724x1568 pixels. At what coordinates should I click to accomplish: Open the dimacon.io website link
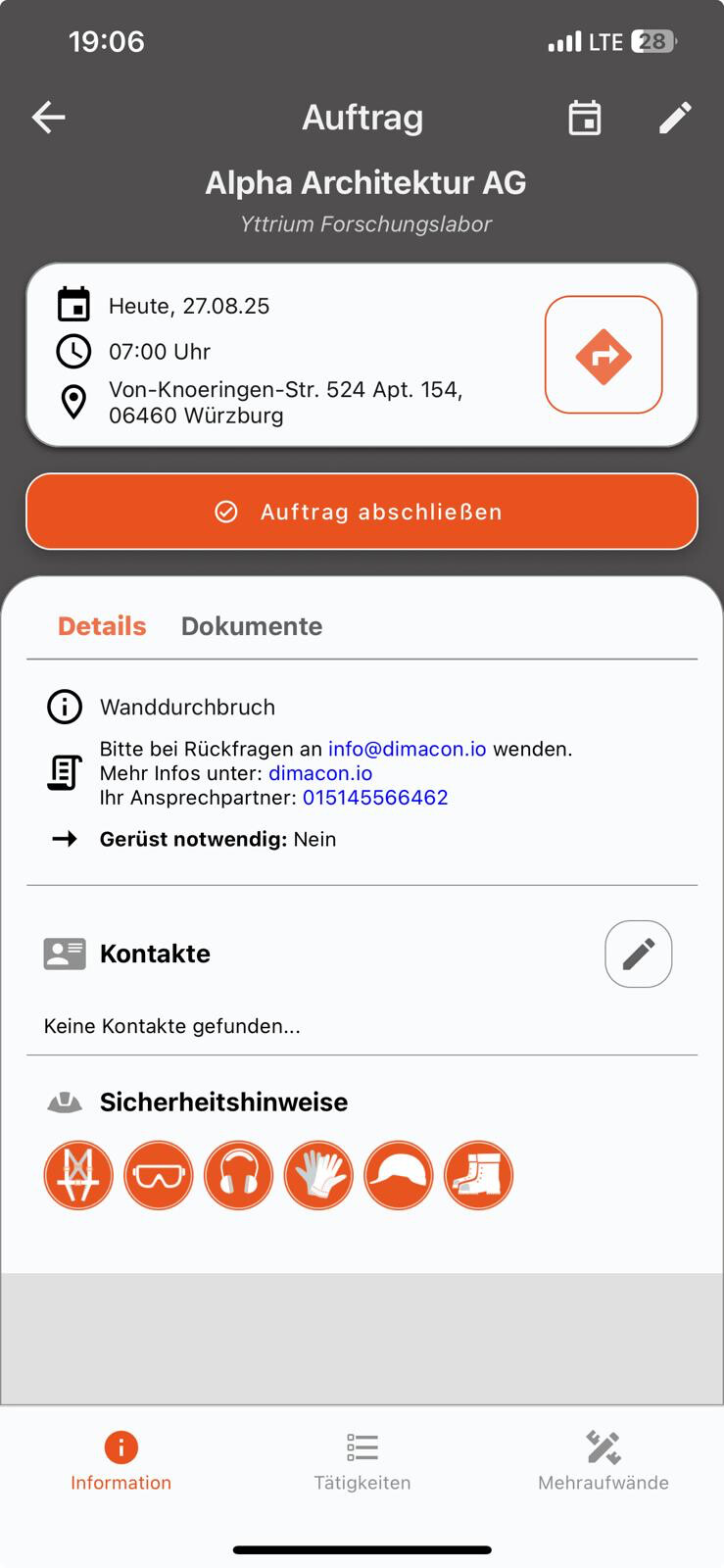pyautogui.click(x=320, y=773)
